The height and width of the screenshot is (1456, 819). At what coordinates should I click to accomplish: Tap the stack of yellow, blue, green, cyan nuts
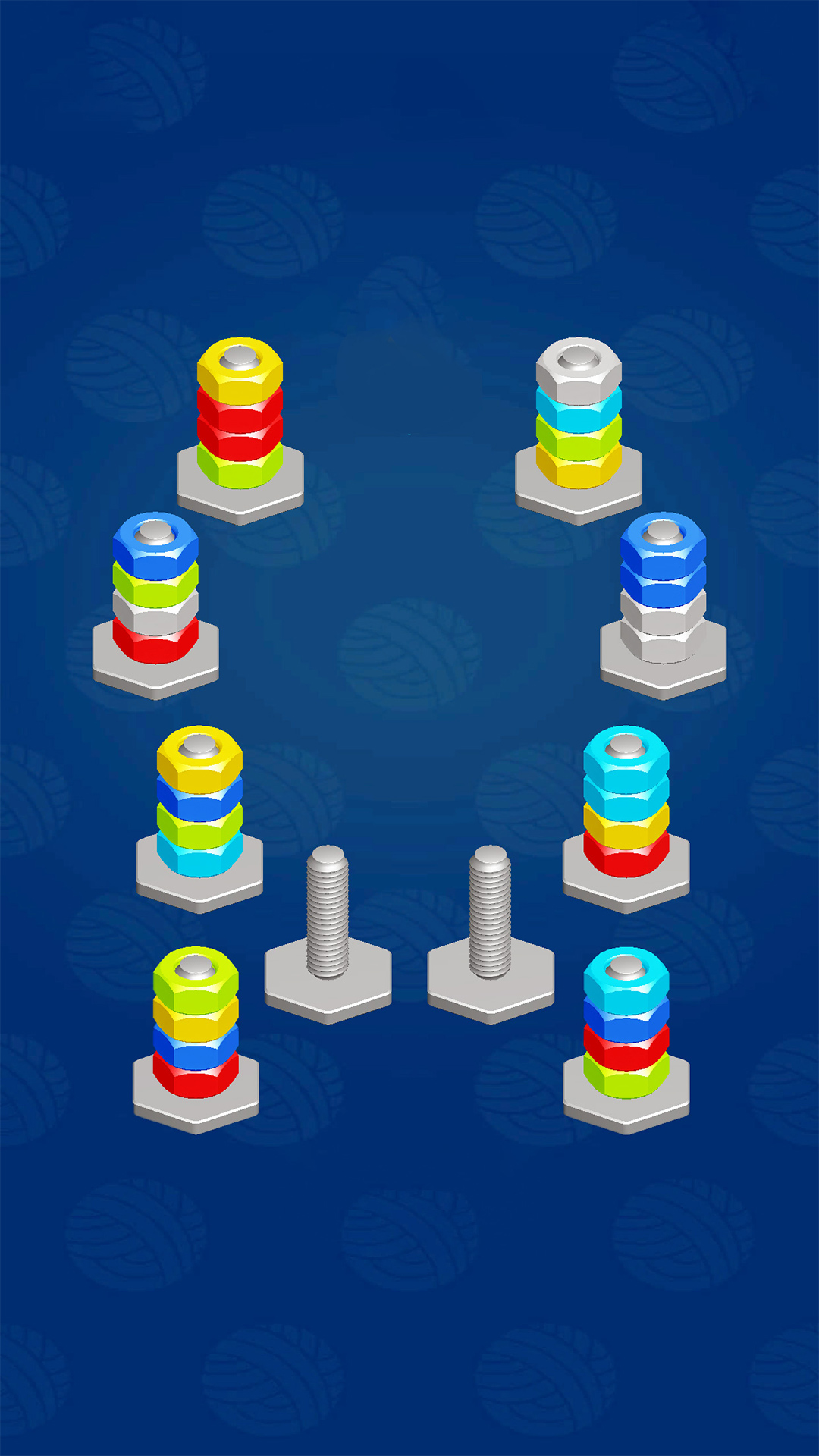[x=199, y=813]
